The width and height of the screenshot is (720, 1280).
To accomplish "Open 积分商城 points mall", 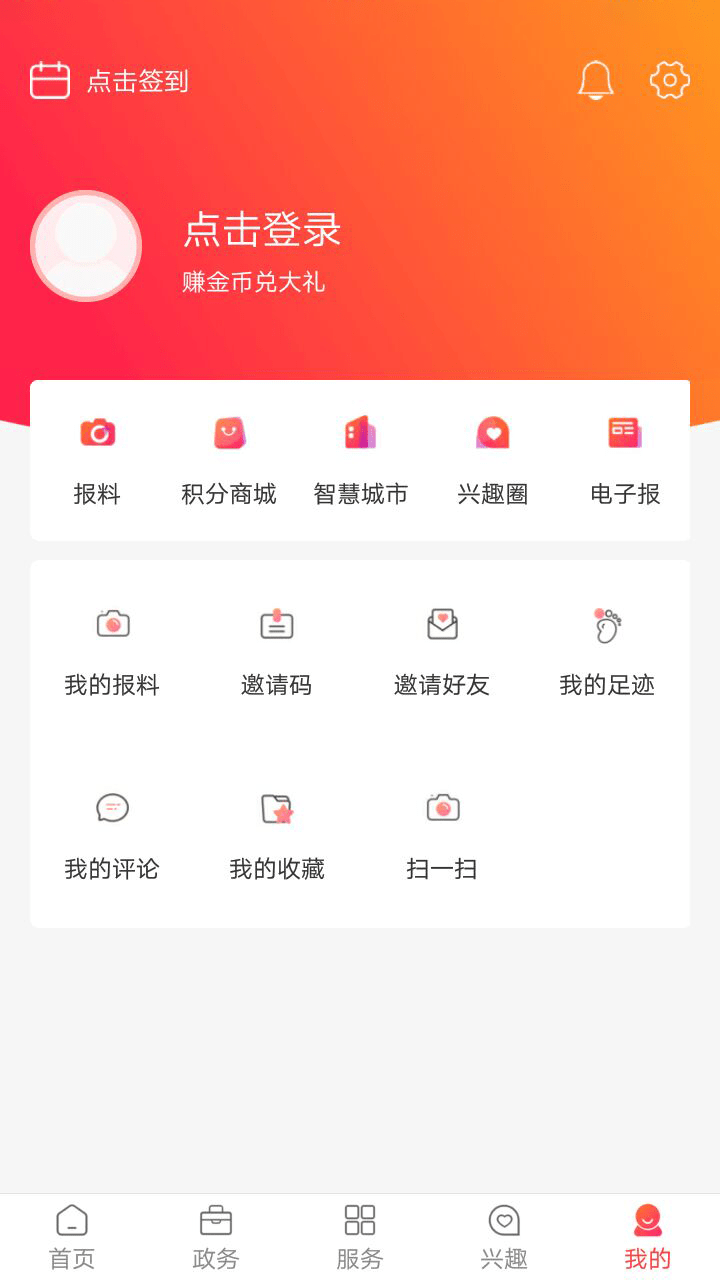I will [x=229, y=456].
